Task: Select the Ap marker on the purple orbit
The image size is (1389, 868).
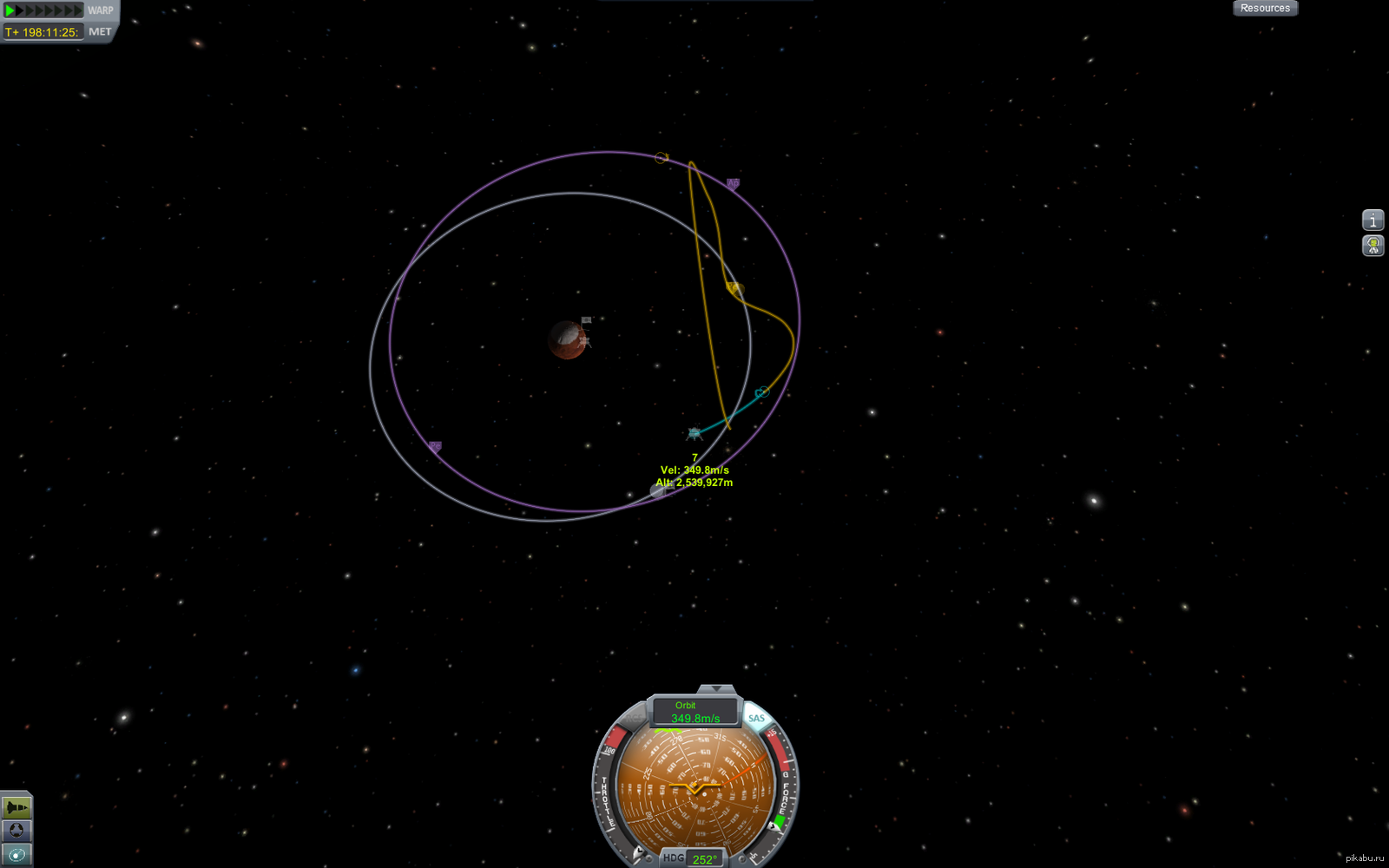Action: 733,183
